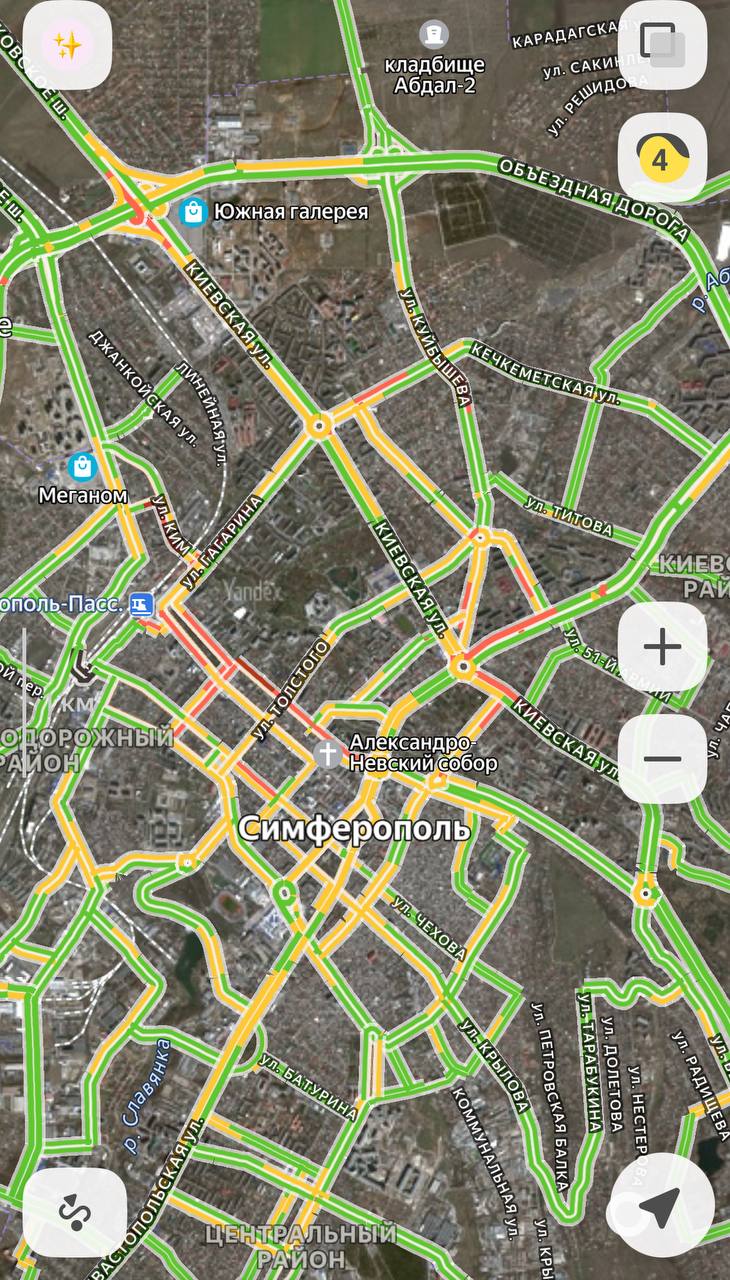Screen dimensions: 730x1280
Task: Open the route builder button
Action: click(x=75, y=1213)
